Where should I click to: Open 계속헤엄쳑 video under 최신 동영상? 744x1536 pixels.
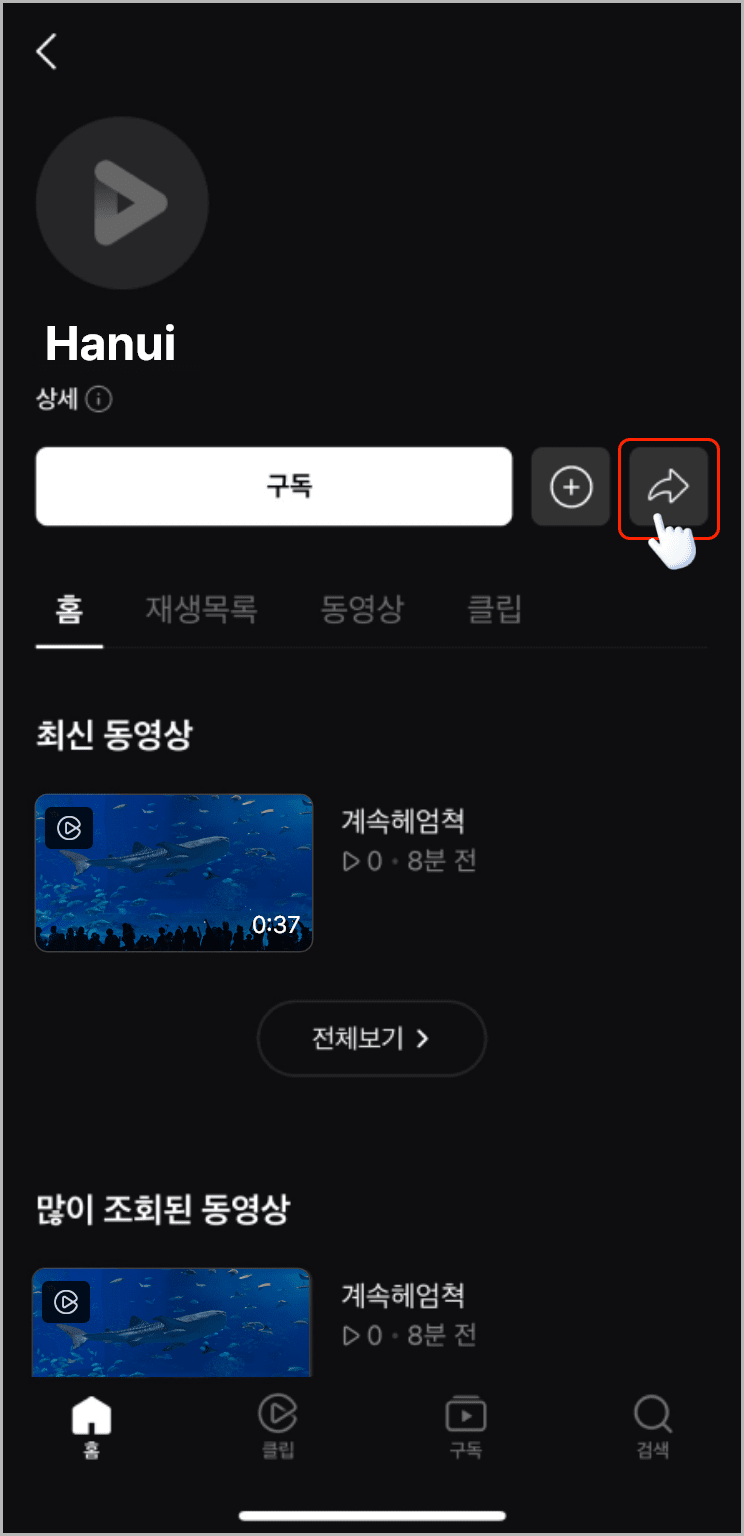point(174,873)
